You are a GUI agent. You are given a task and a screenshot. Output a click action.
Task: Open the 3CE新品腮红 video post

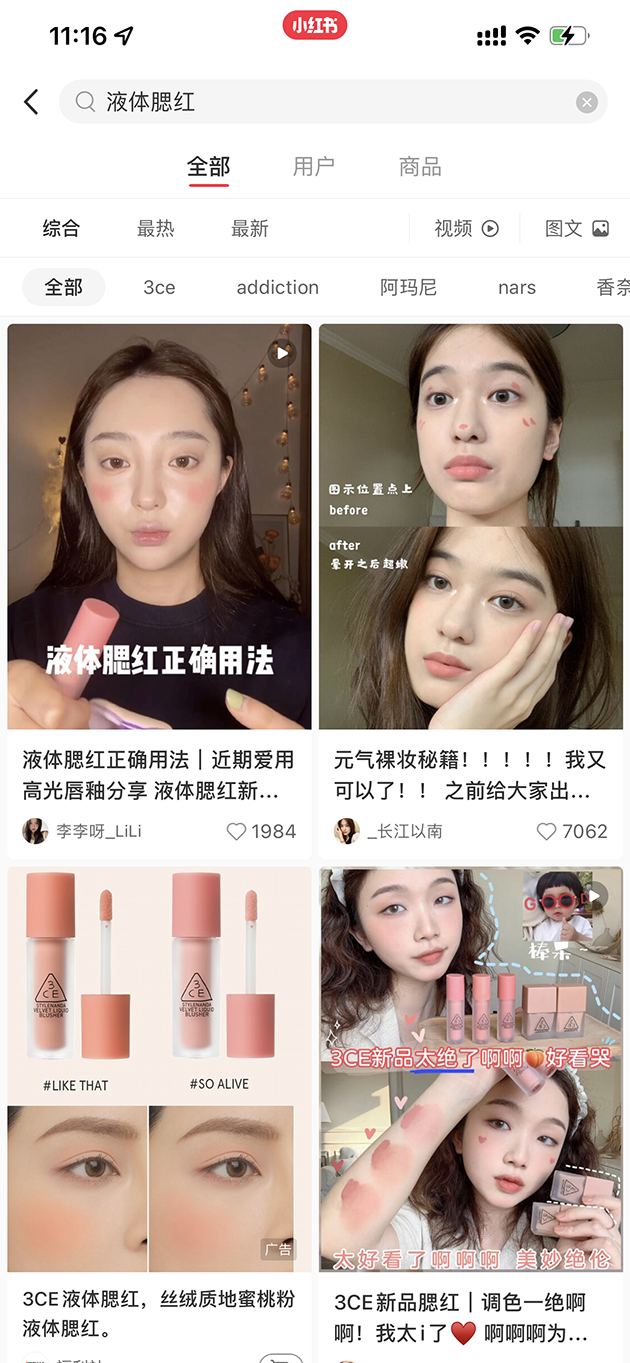[471, 1070]
